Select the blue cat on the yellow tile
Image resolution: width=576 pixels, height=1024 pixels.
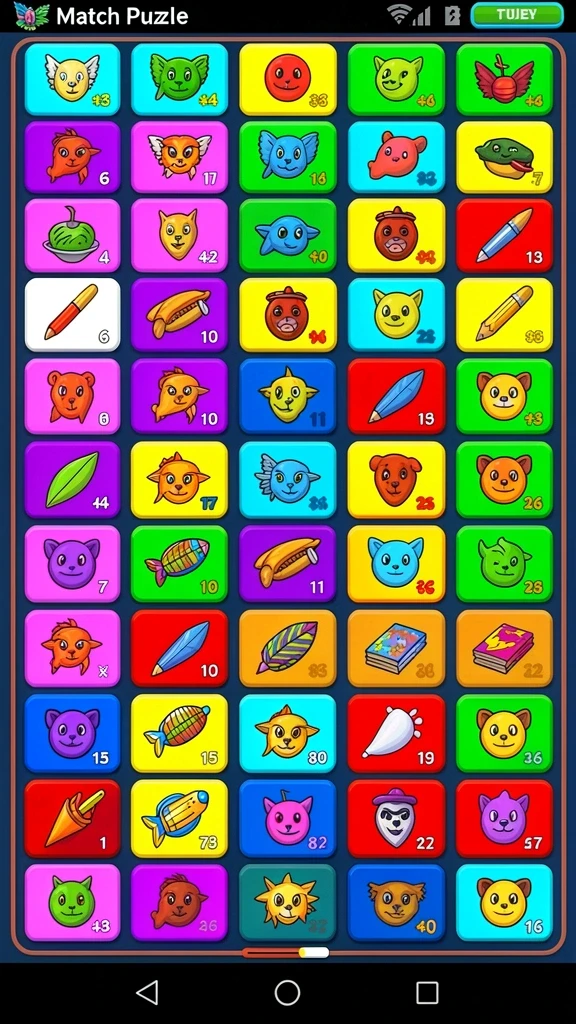click(396, 564)
